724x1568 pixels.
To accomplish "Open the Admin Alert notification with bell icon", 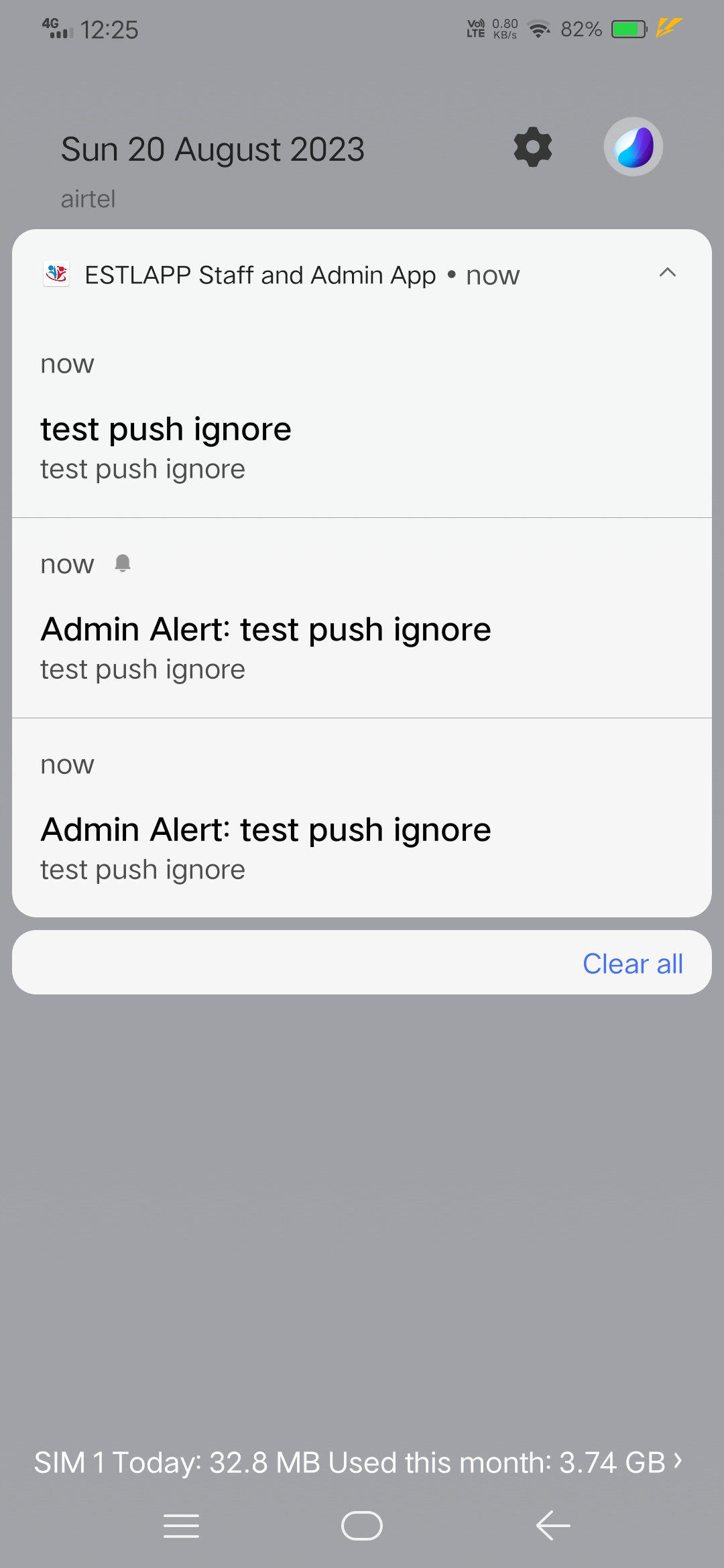I will pos(362,618).
